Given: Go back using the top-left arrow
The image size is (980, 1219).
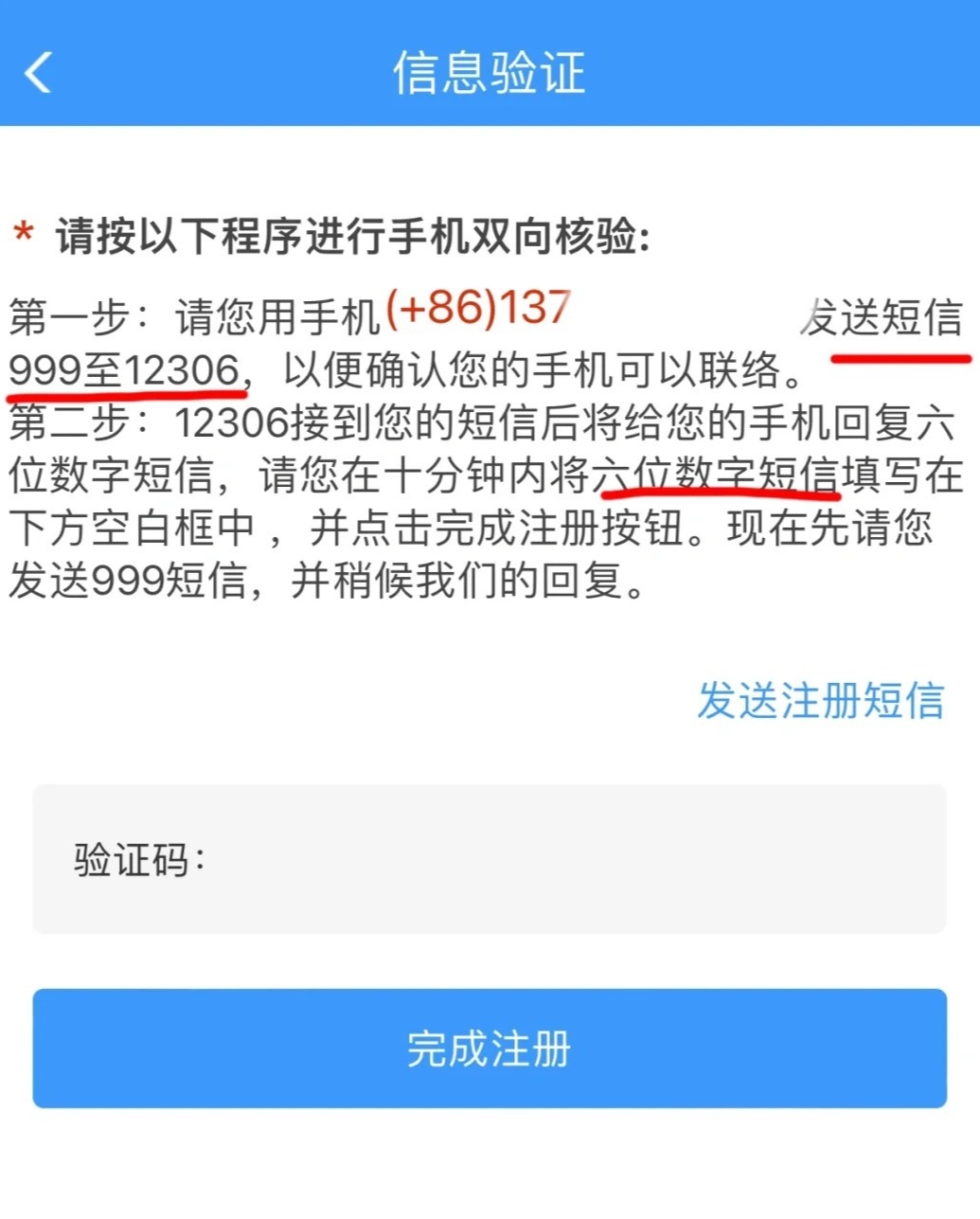Looking at the screenshot, I should coord(39,73).
